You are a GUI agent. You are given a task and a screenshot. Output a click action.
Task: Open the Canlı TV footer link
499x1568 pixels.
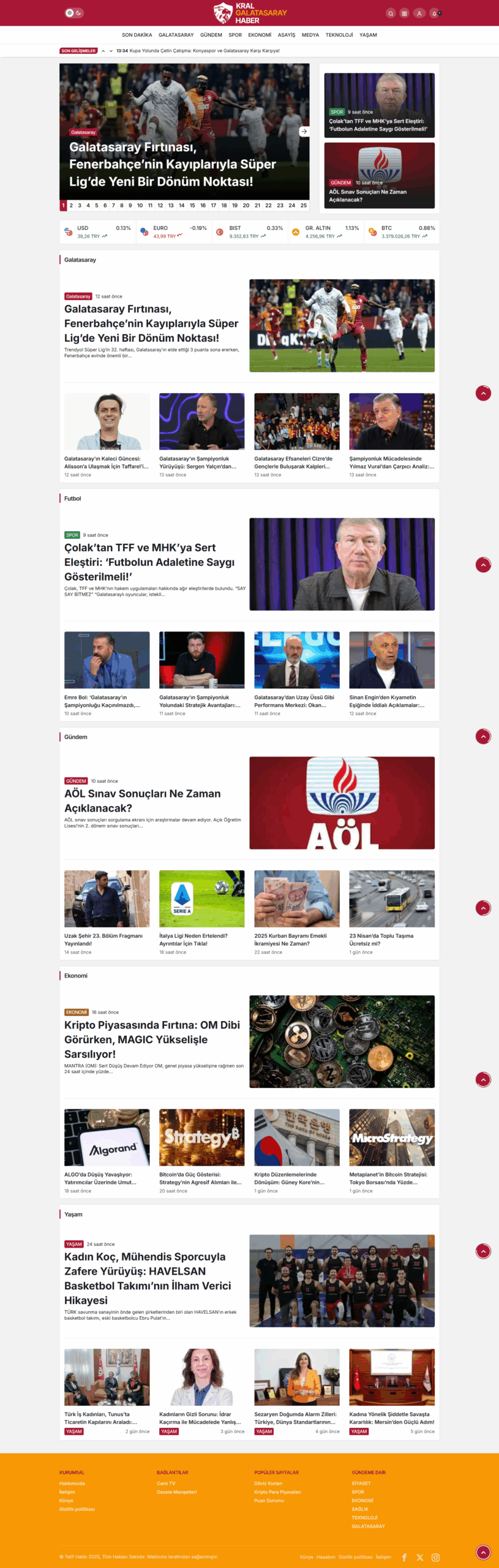click(165, 1483)
